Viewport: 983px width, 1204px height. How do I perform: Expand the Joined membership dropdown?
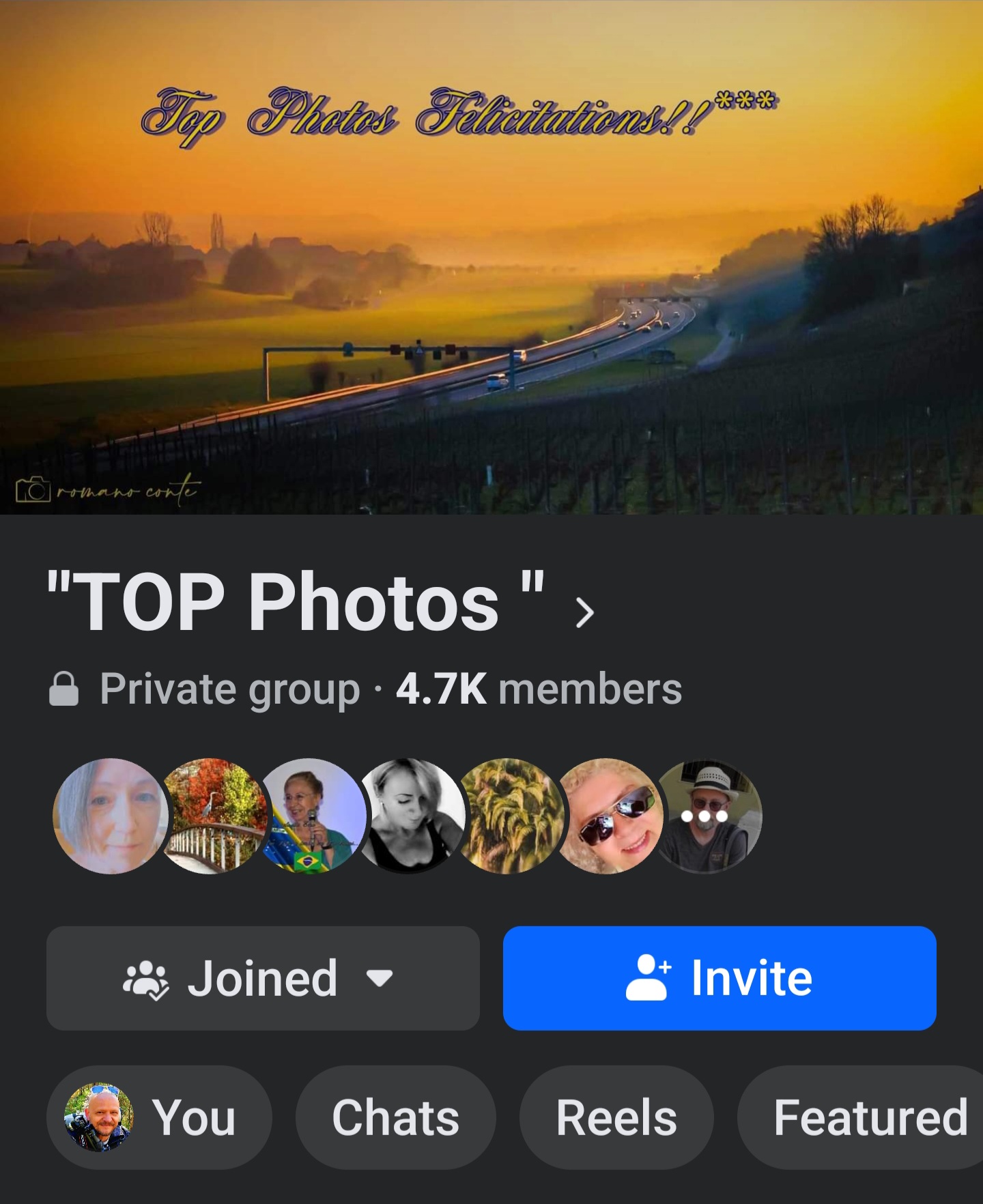(x=263, y=978)
